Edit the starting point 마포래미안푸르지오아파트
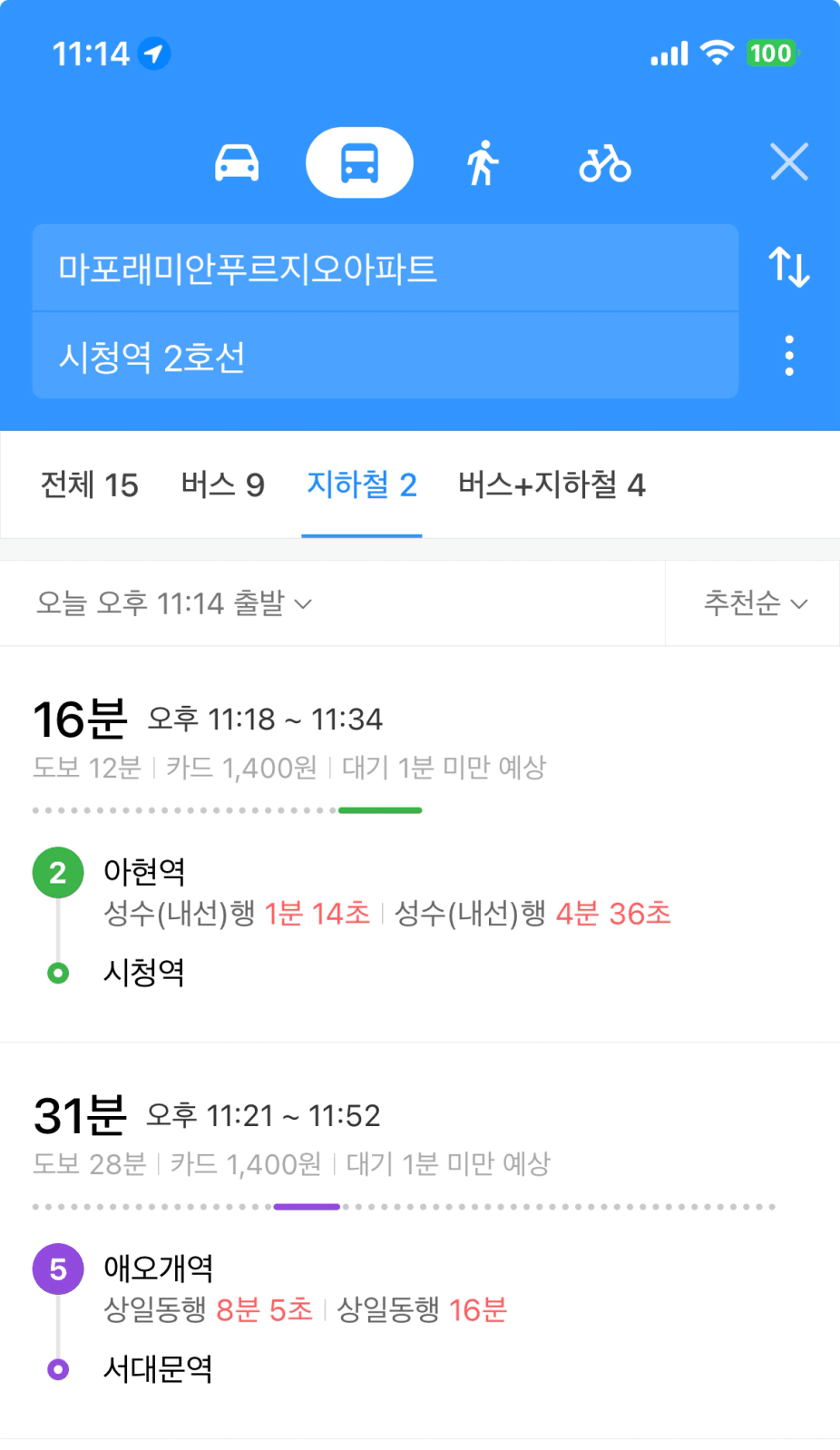 point(386,268)
